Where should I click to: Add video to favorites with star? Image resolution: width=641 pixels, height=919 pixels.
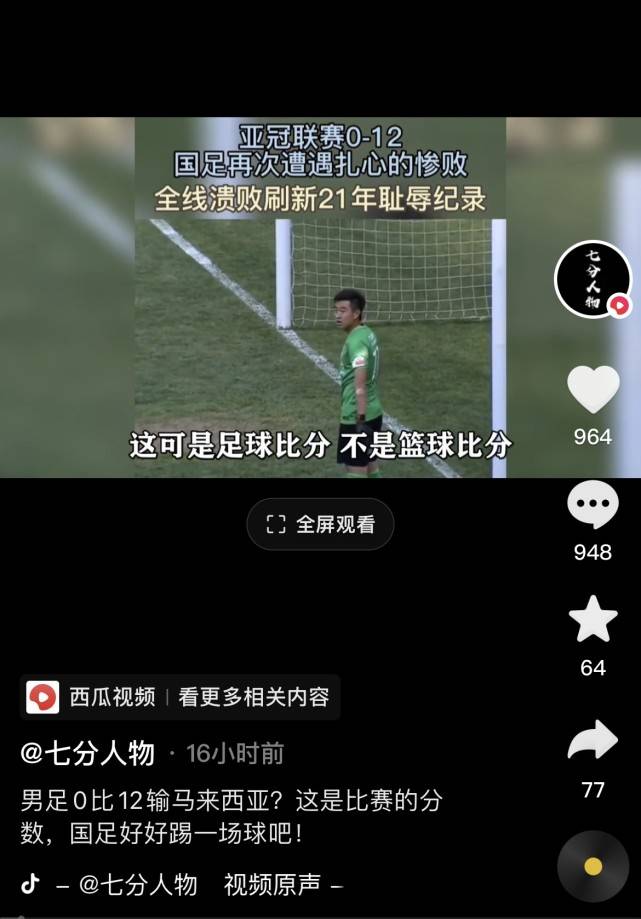(593, 620)
